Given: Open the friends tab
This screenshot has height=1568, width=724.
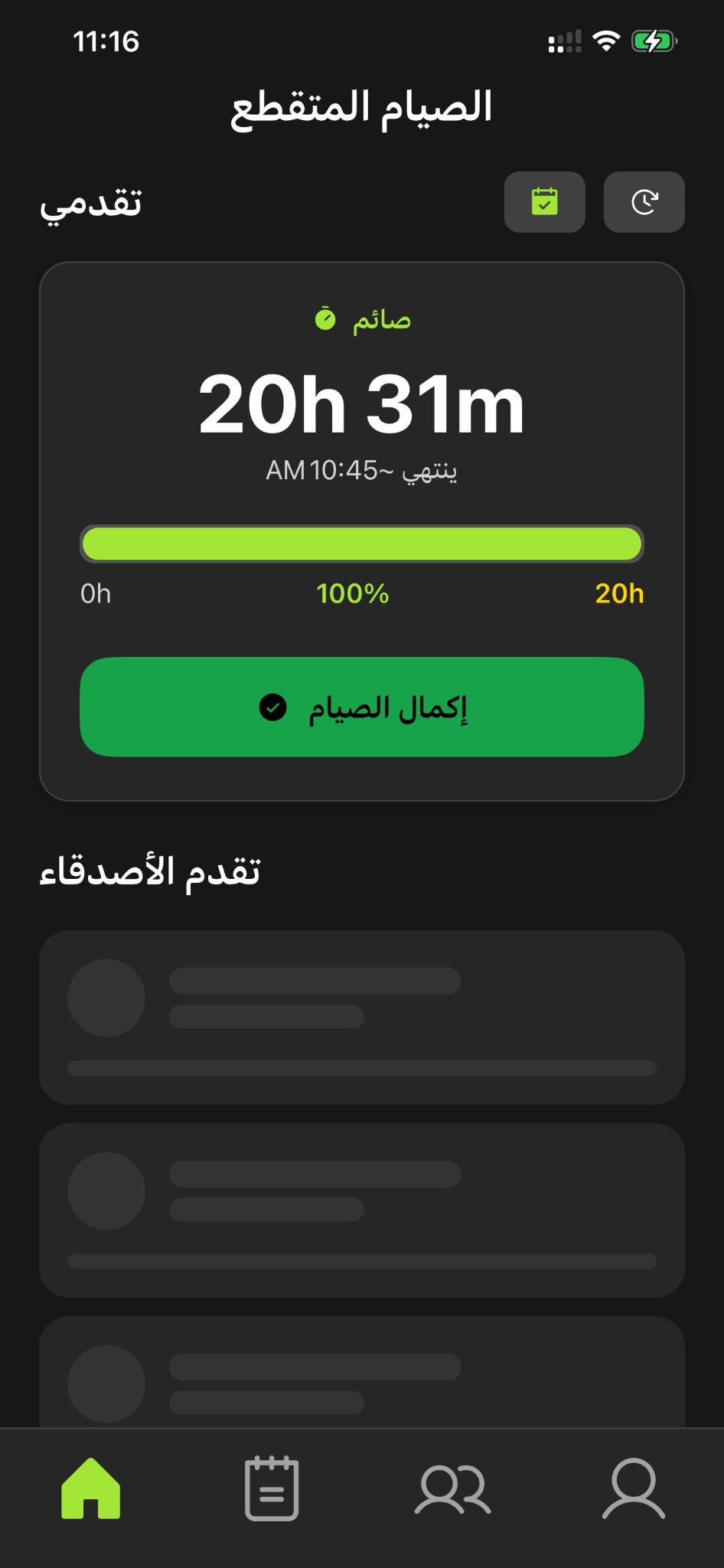Looking at the screenshot, I should pyautogui.click(x=452, y=1488).
